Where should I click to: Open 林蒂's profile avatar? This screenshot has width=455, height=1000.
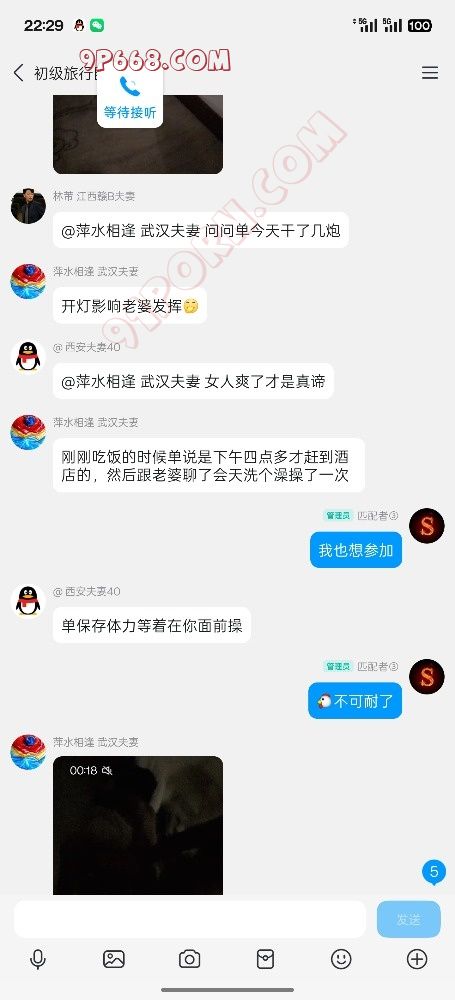[x=28, y=205]
